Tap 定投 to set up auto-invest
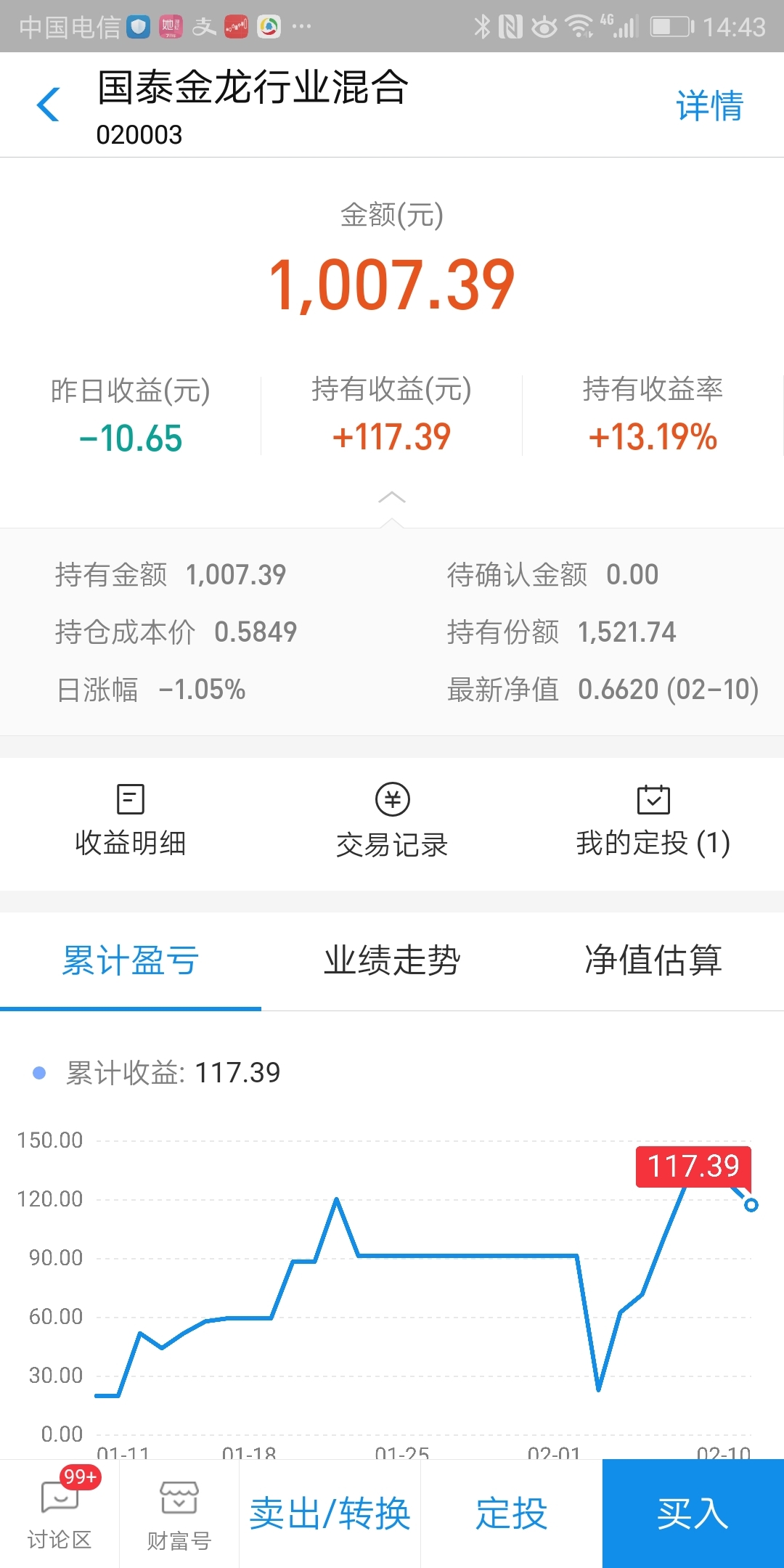Image resolution: width=784 pixels, height=1568 pixels. point(512,1514)
